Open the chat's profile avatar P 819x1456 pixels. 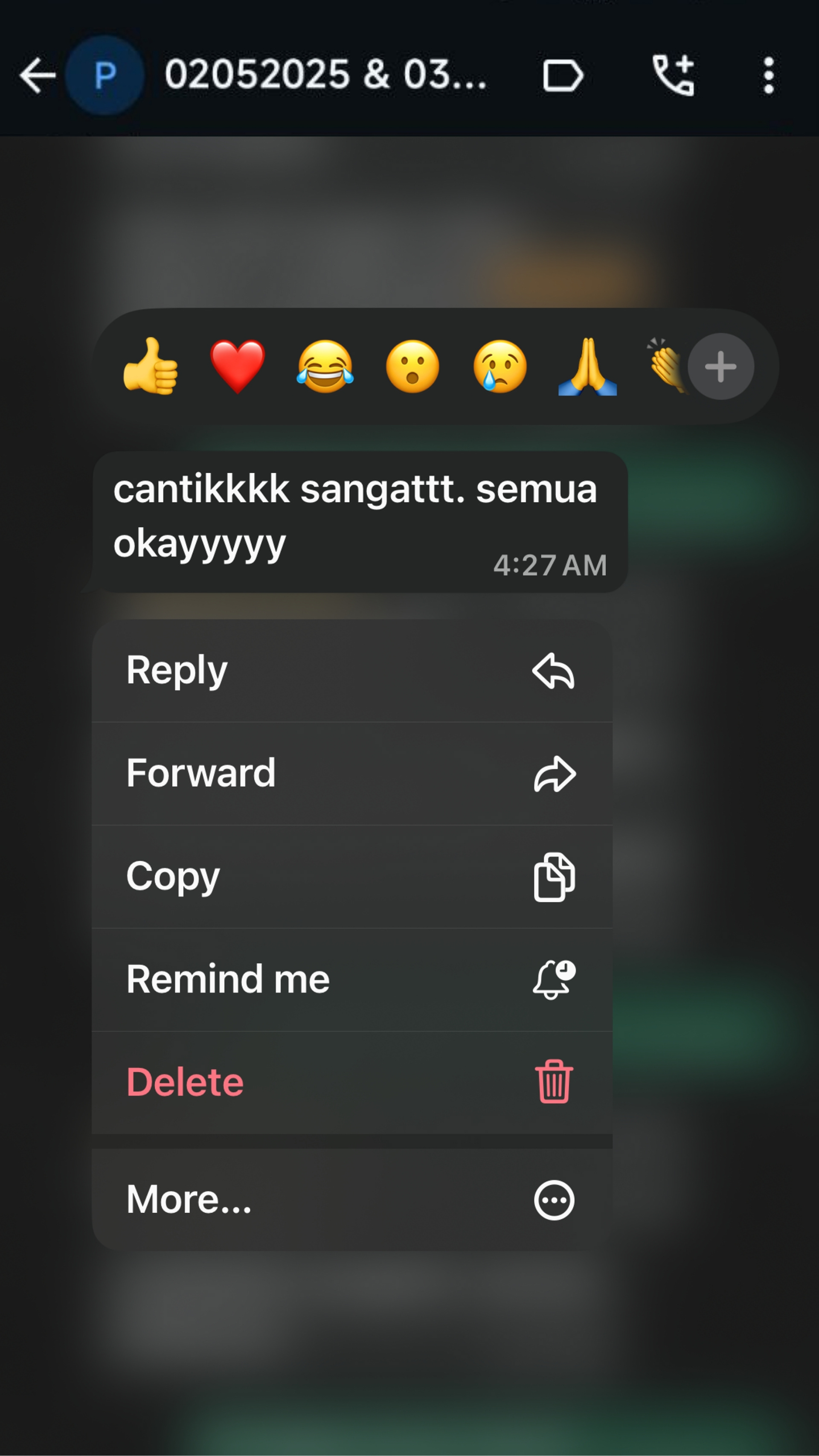tap(105, 75)
